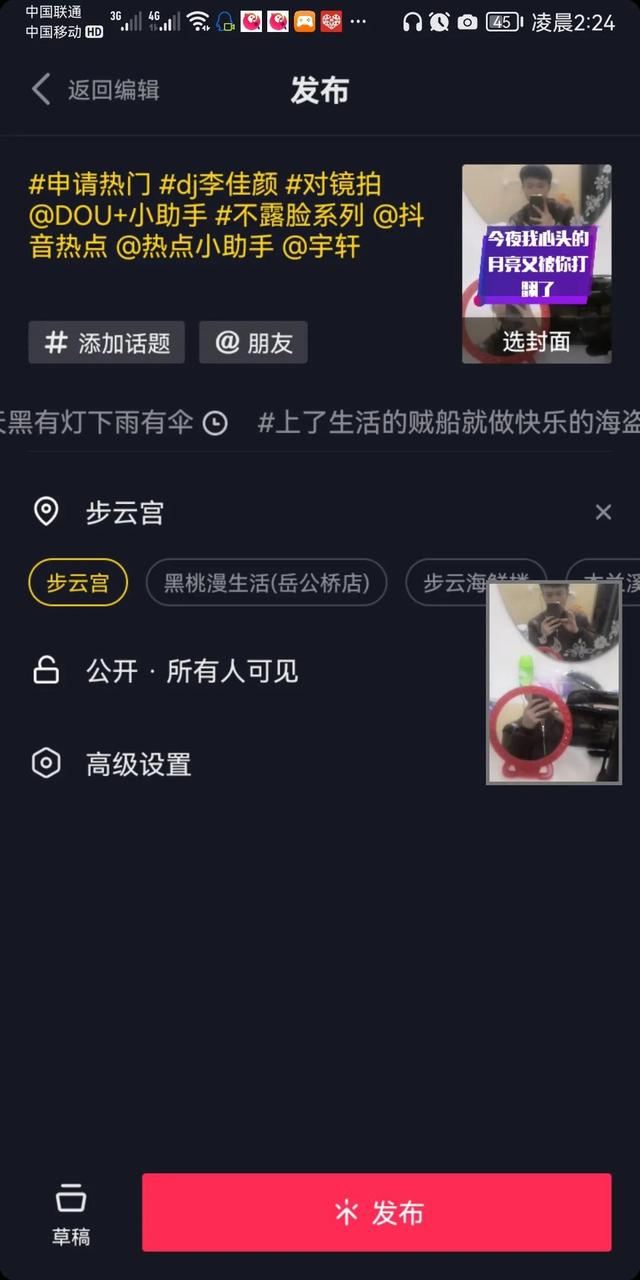Publish the video with 发布

[377, 1213]
